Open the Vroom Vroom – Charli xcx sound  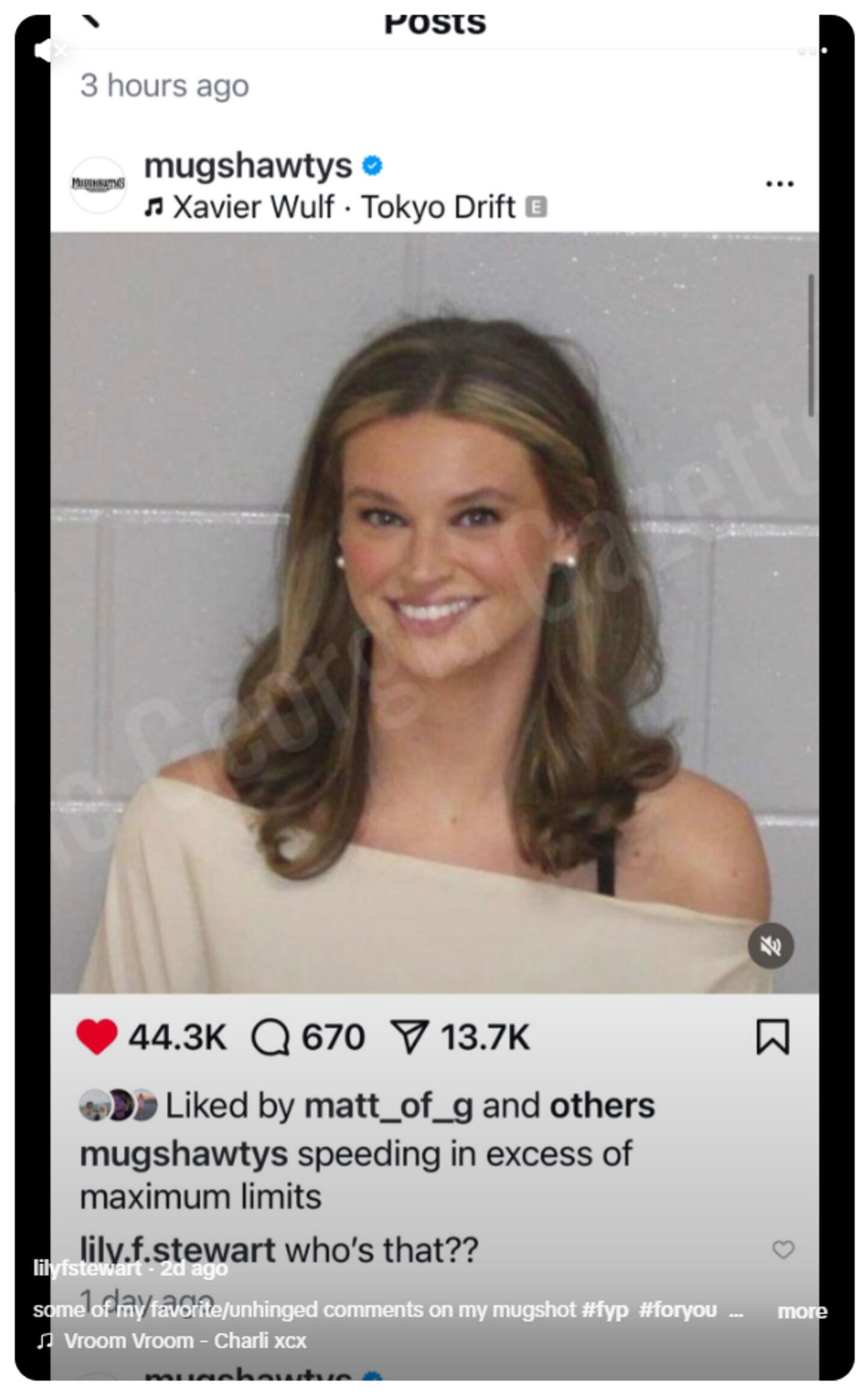click(x=184, y=1341)
